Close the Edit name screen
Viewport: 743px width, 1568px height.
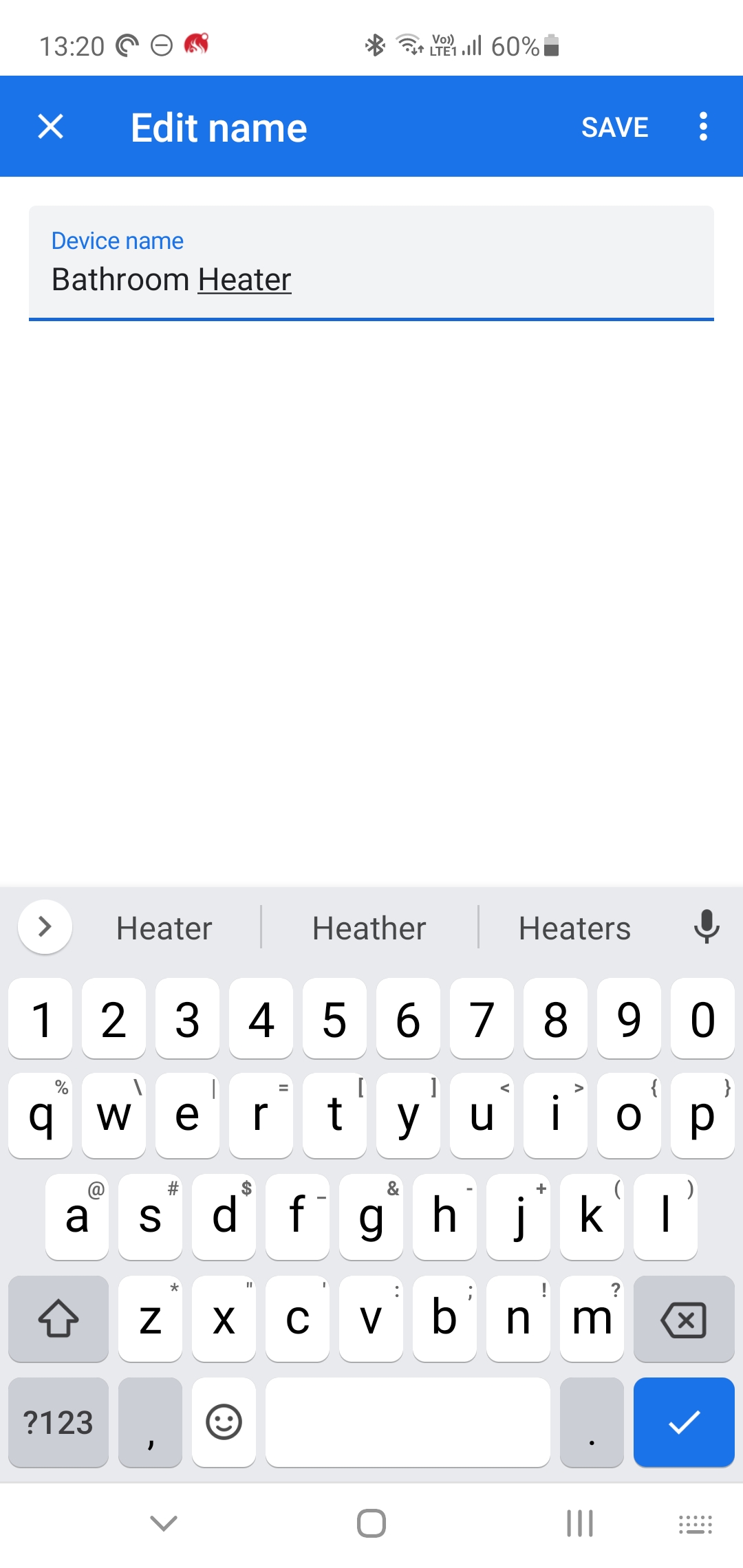[51, 127]
